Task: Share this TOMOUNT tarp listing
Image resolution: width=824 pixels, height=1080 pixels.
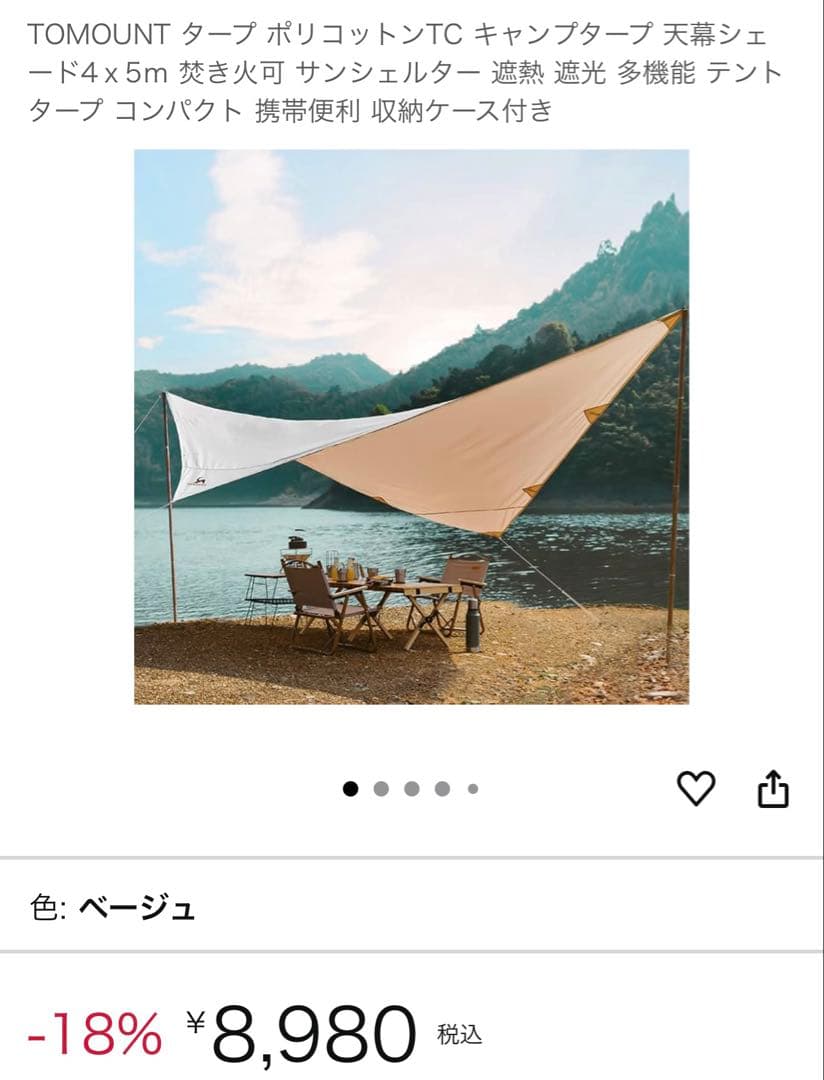Action: click(772, 789)
